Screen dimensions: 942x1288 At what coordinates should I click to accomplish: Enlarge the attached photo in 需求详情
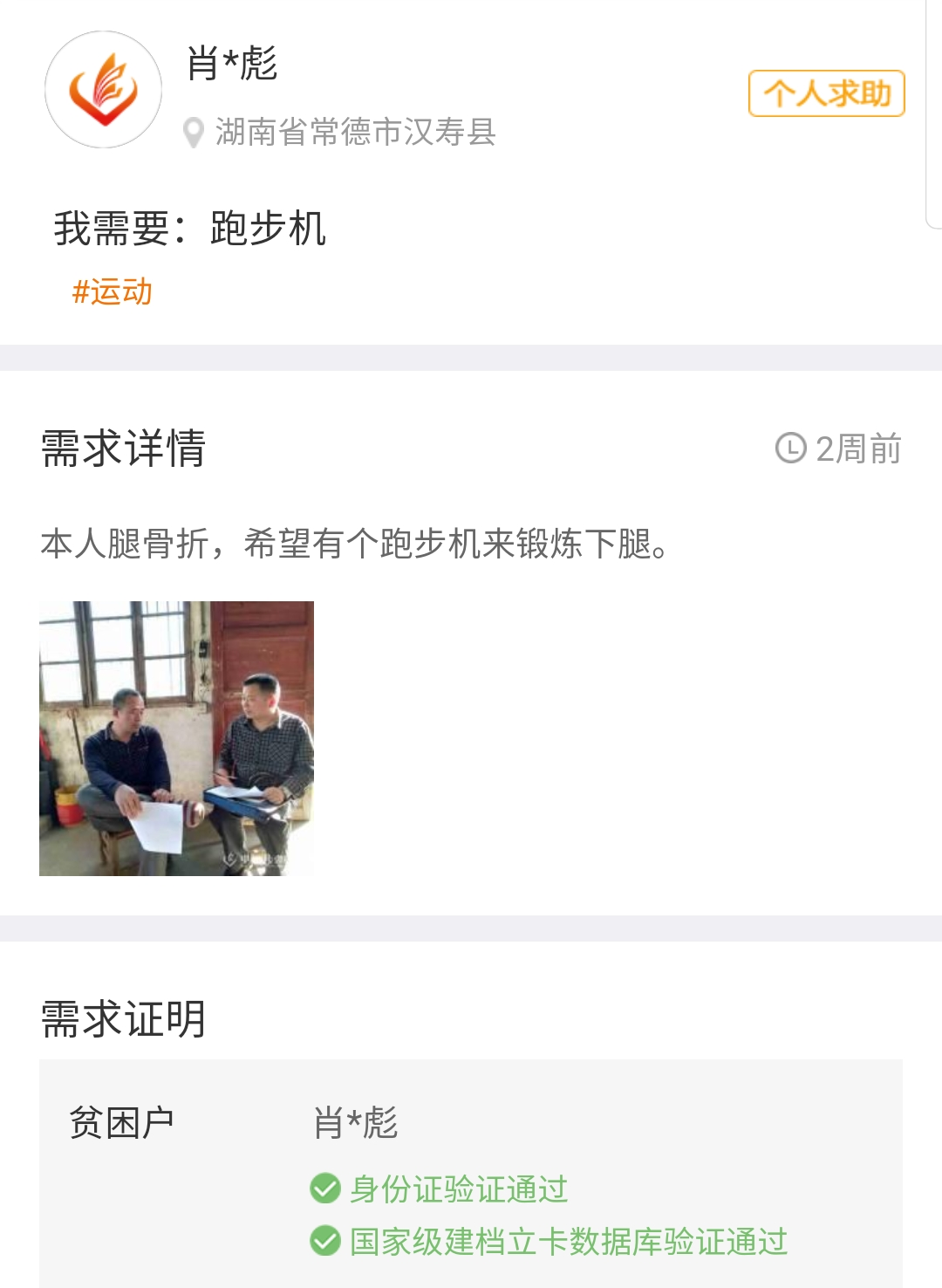coord(176,738)
